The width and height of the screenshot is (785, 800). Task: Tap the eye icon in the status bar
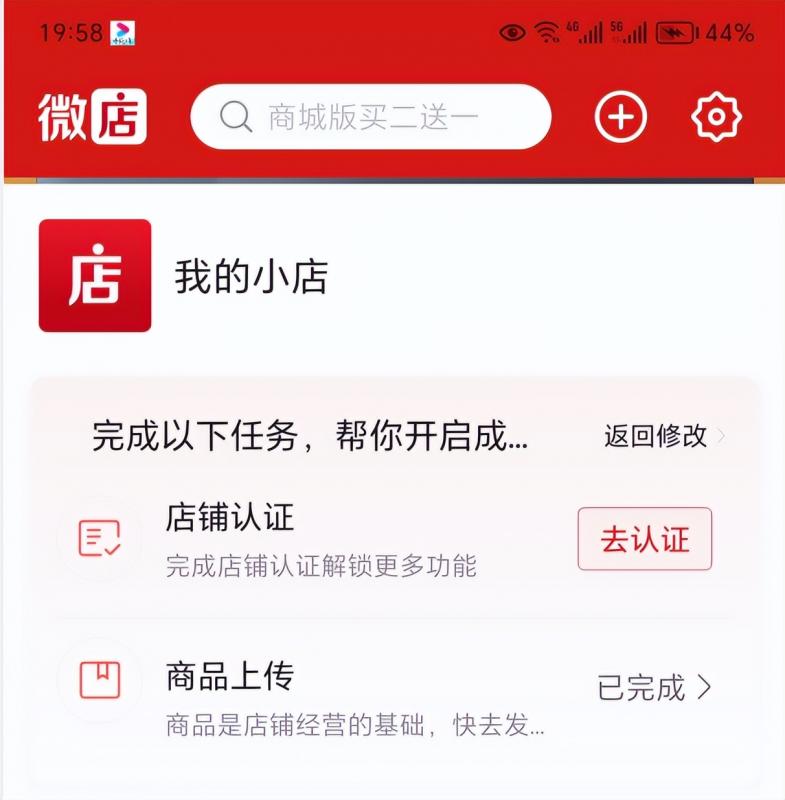click(512, 31)
